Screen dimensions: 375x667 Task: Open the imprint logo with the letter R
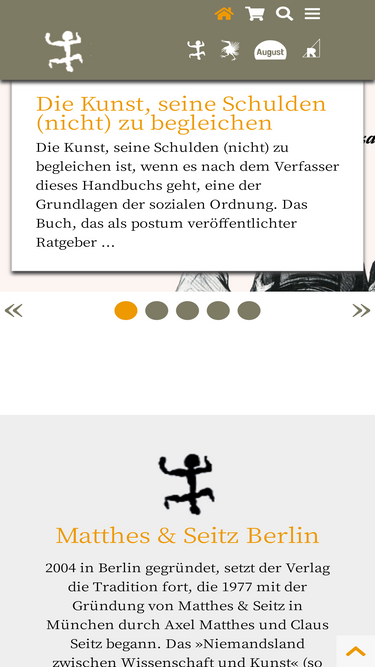(x=312, y=49)
